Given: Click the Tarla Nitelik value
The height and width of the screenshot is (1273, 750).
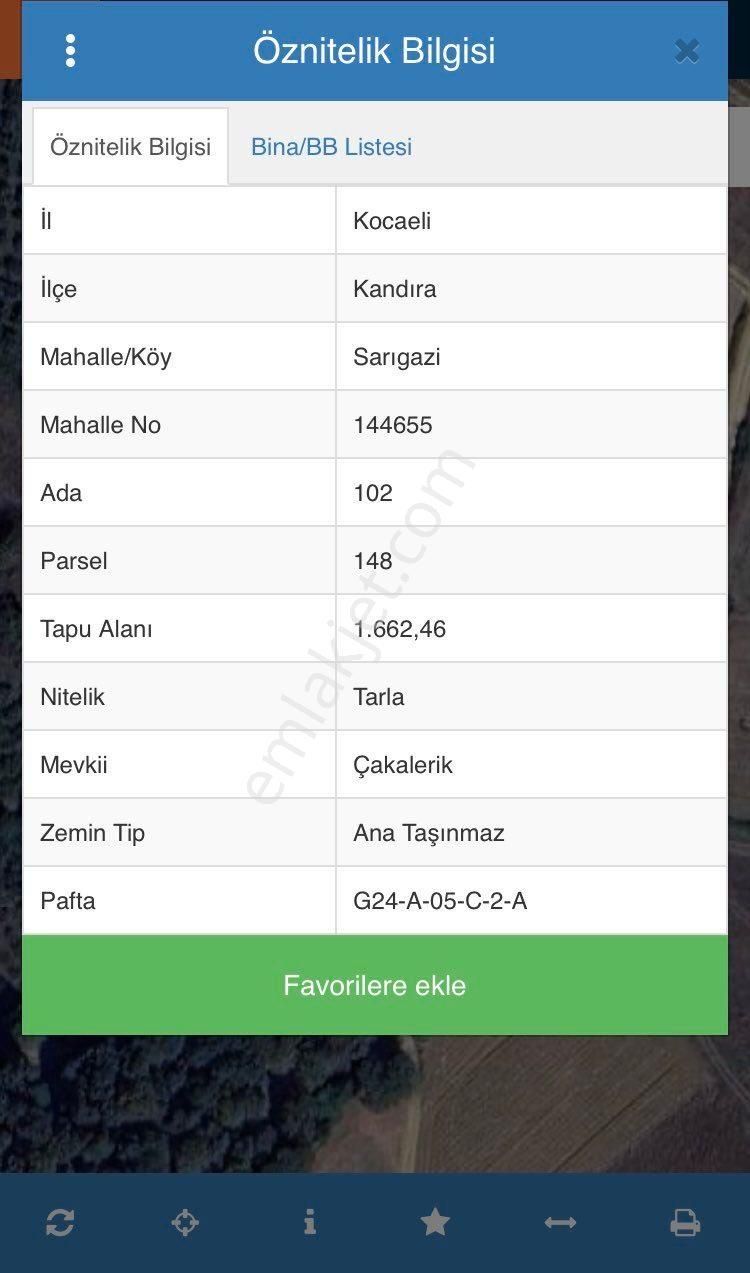Looking at the screenshot, I should pyautogui.click(x=380, y=696).
